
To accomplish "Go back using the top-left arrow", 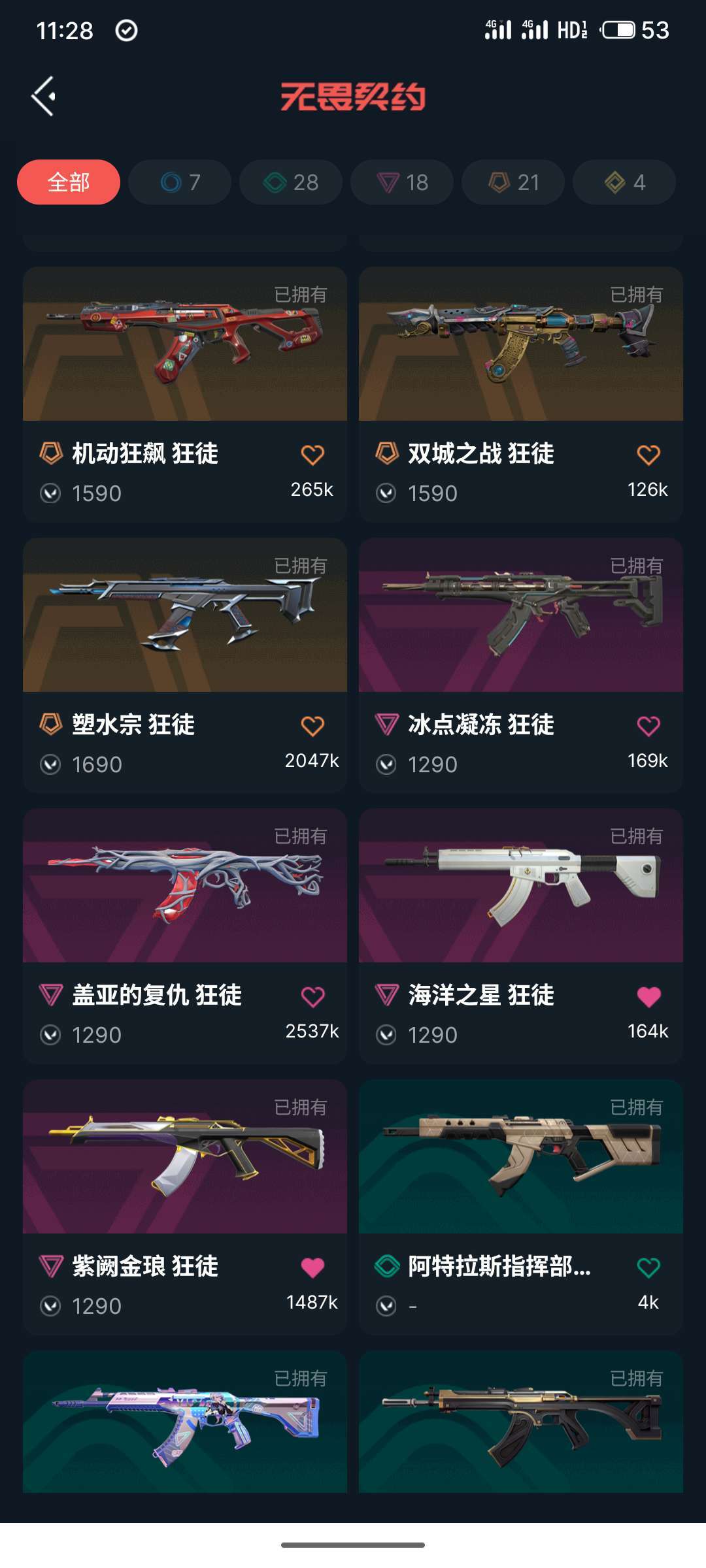I will pyautogui.click(x=44, y=97).
